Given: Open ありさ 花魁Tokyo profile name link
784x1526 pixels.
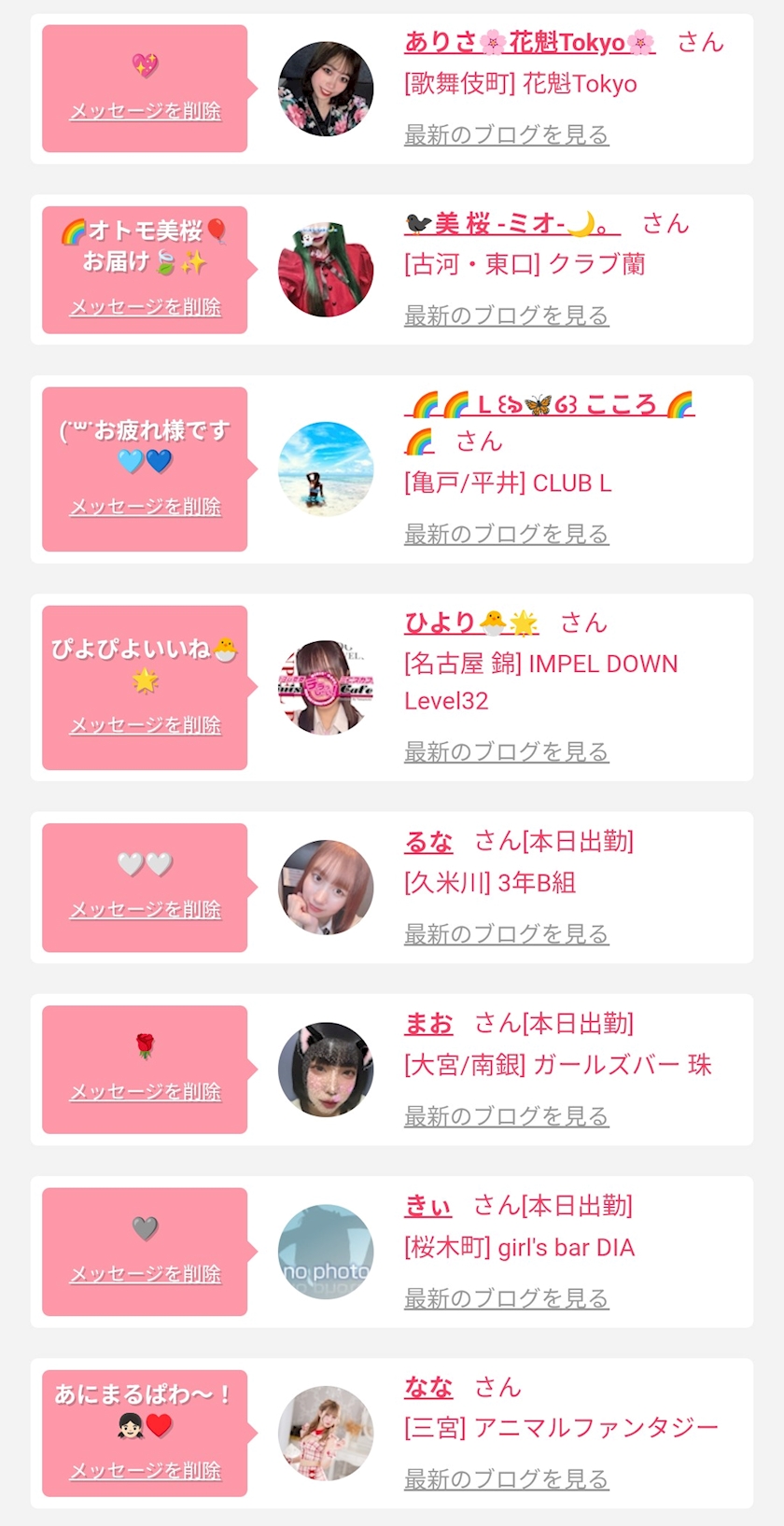Looking at the screenshot, I should tap(529, 43).
